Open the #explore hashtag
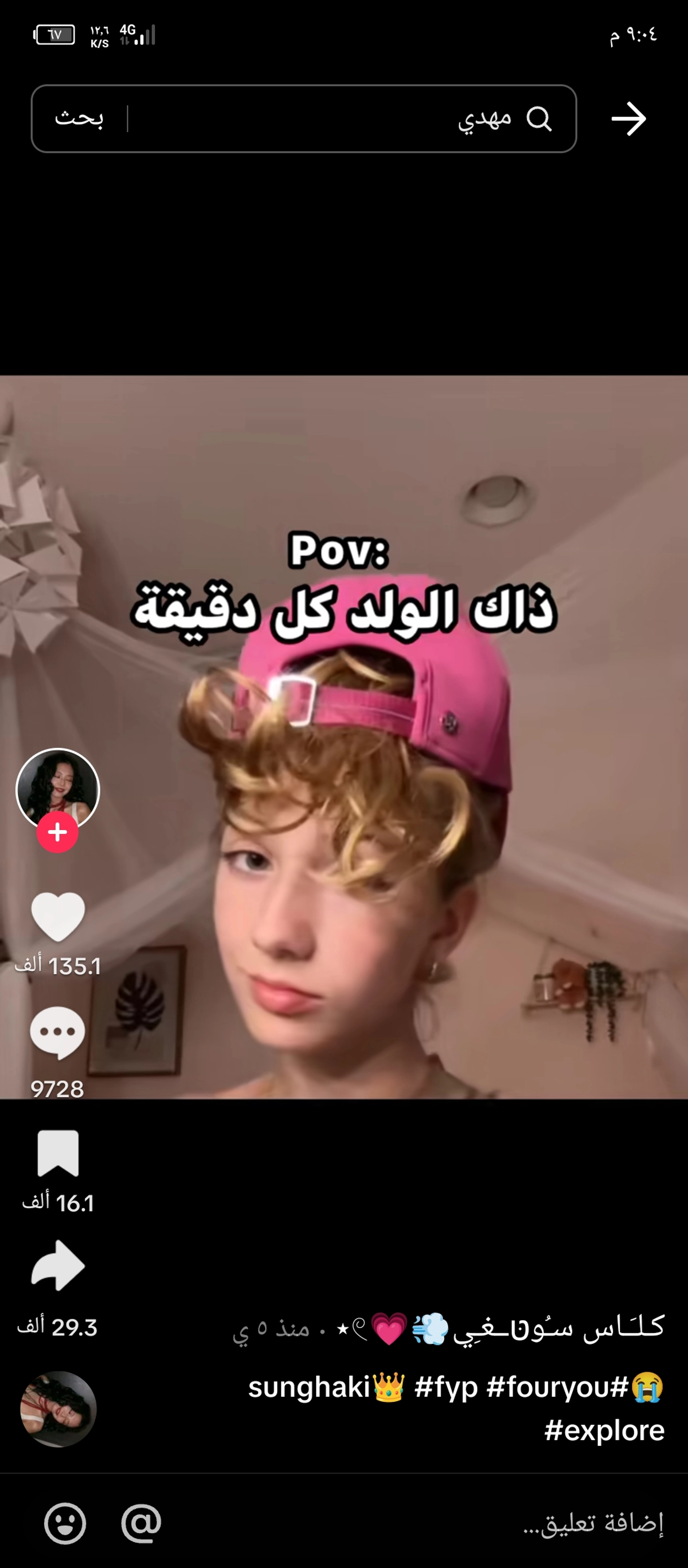 click(x=604, y=1430)
